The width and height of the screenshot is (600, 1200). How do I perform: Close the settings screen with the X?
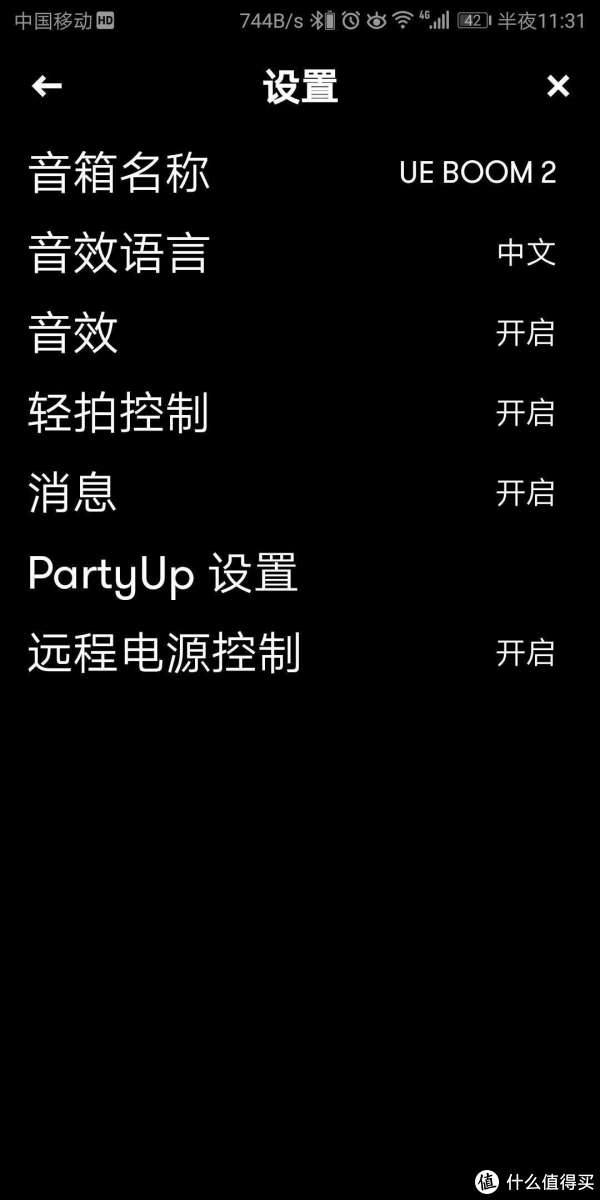click(557, 87)
